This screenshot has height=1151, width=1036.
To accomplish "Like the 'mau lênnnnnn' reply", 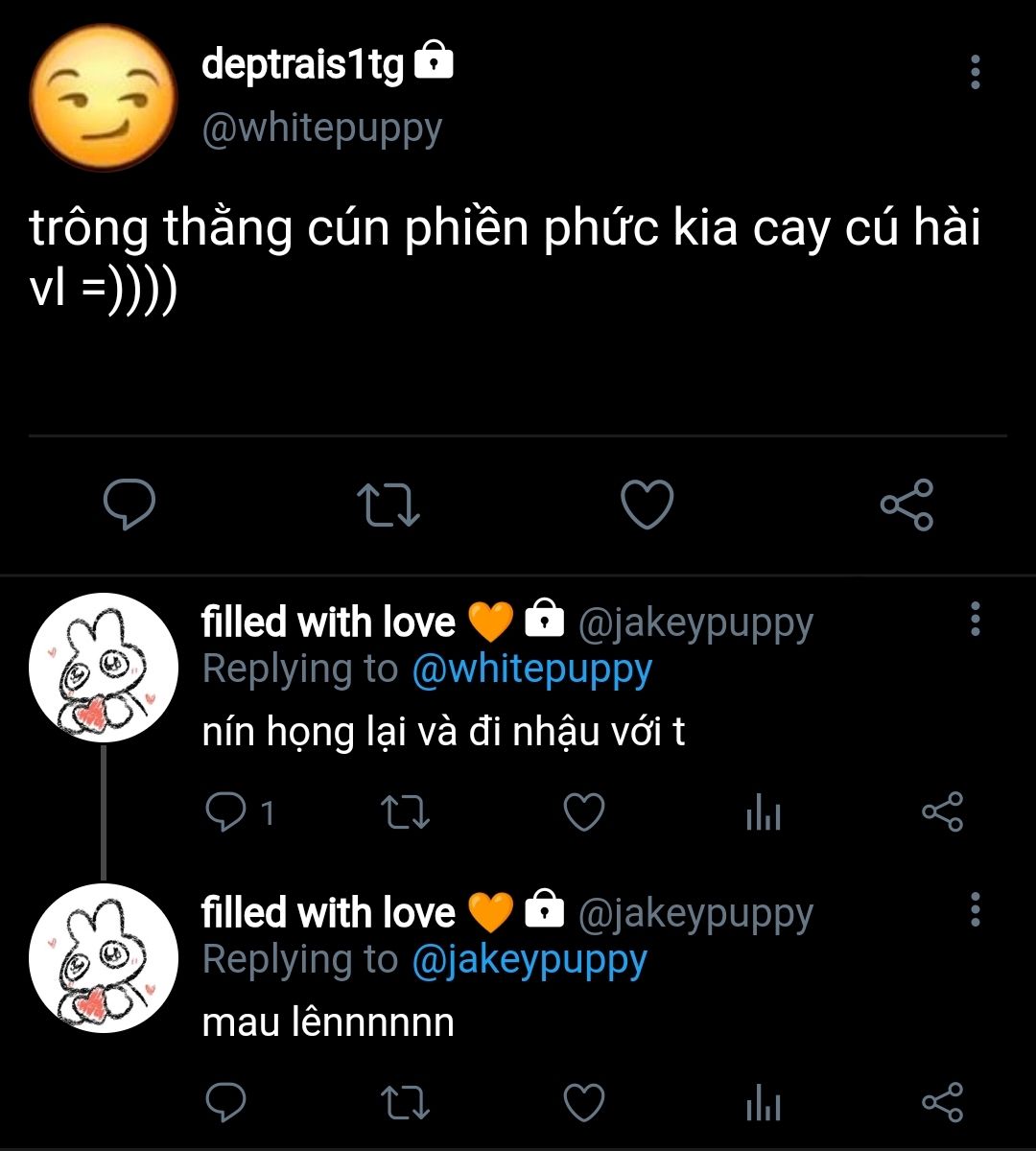I will [583, 1103].
